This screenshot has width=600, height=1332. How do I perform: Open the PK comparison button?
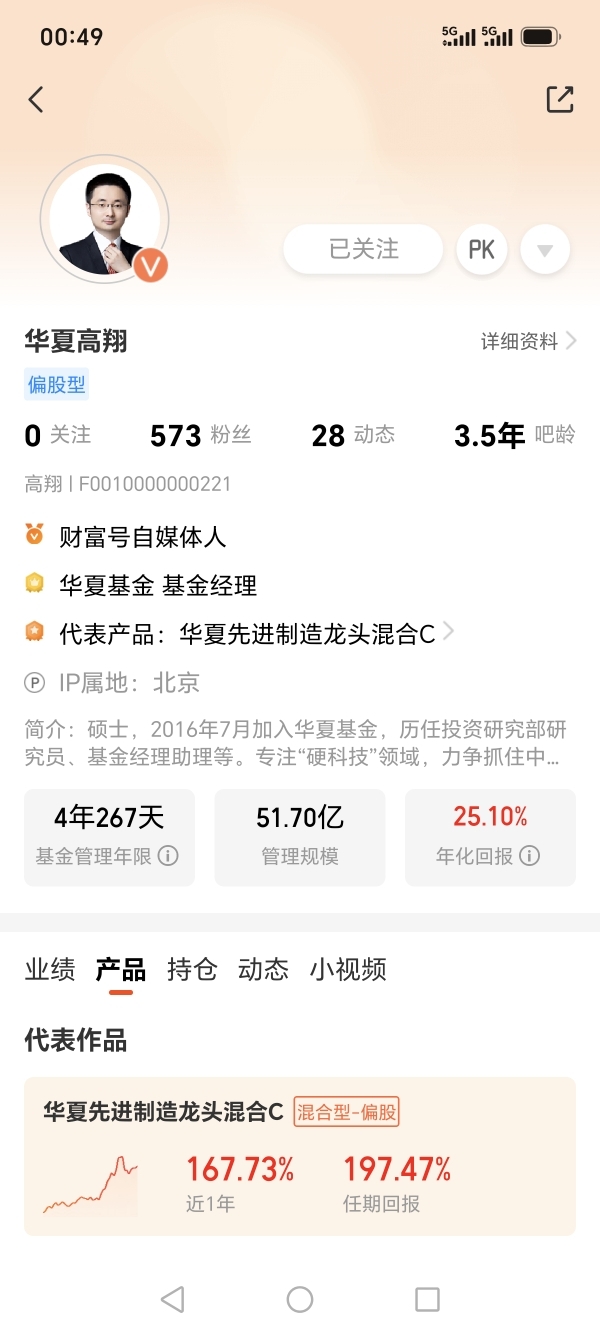(482, 249)
